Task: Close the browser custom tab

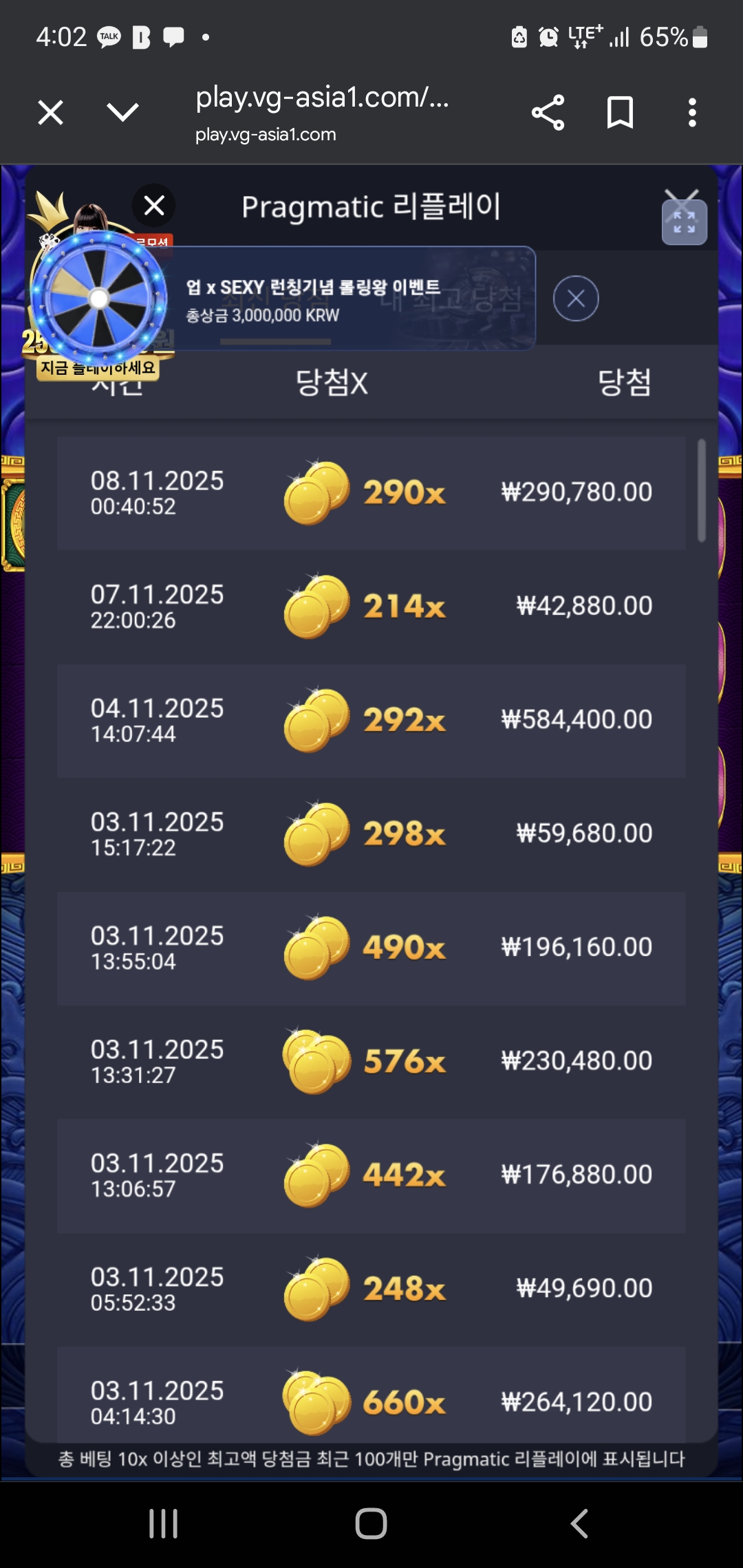Action: [x=51, y=112]
